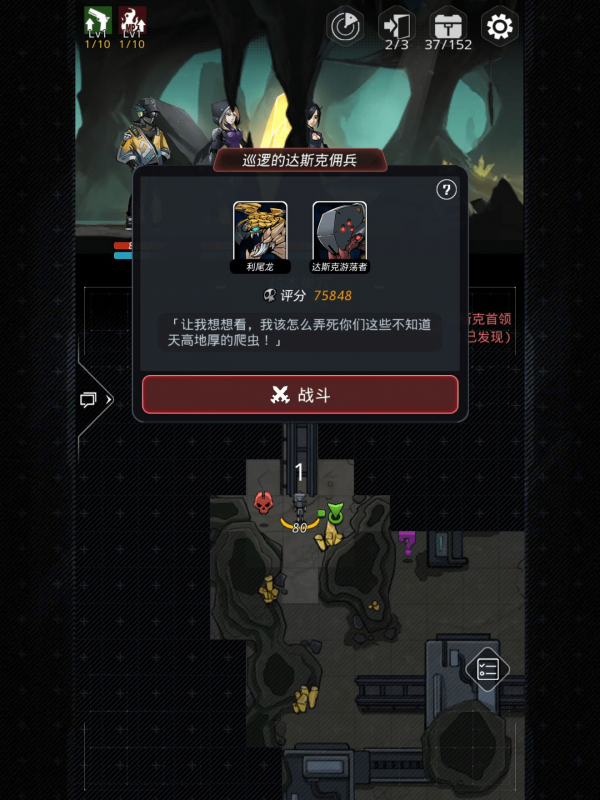The width and height of the screenshot is (600, 800).
Task: Open the help question mark icon
Action: (447, 190)
